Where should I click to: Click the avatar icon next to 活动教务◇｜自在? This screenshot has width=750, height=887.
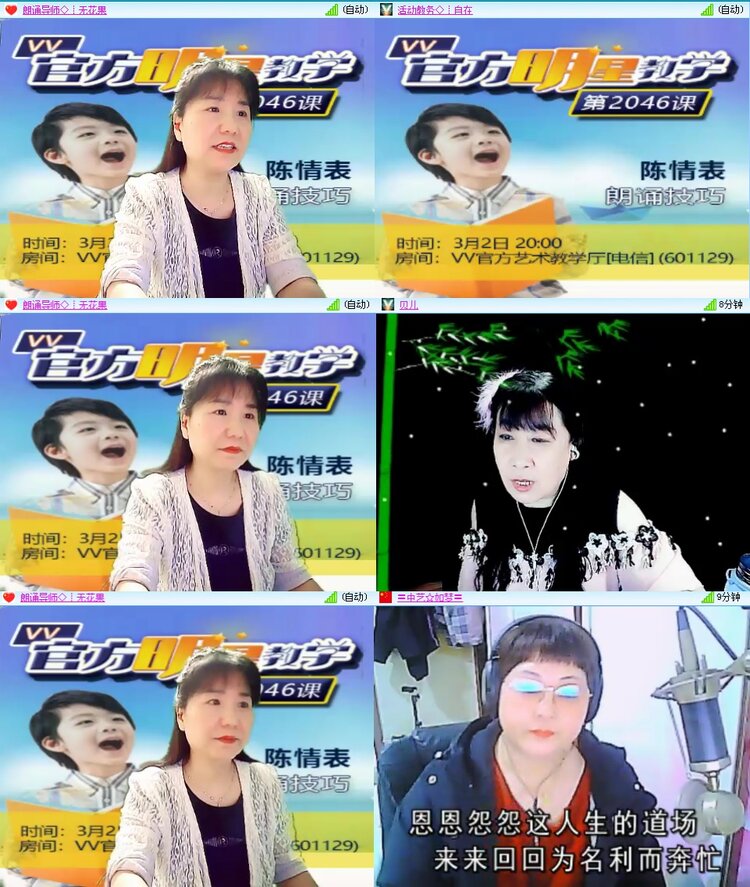coord(383,8)
